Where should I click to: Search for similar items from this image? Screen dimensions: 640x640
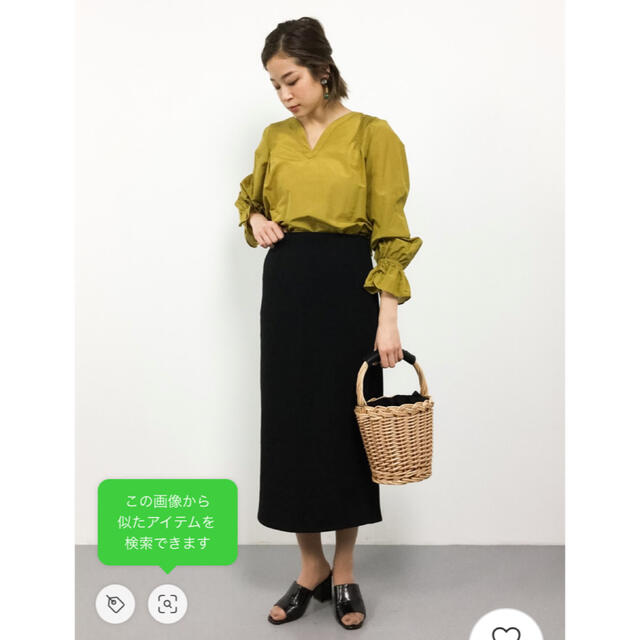(x=167, y=603)
